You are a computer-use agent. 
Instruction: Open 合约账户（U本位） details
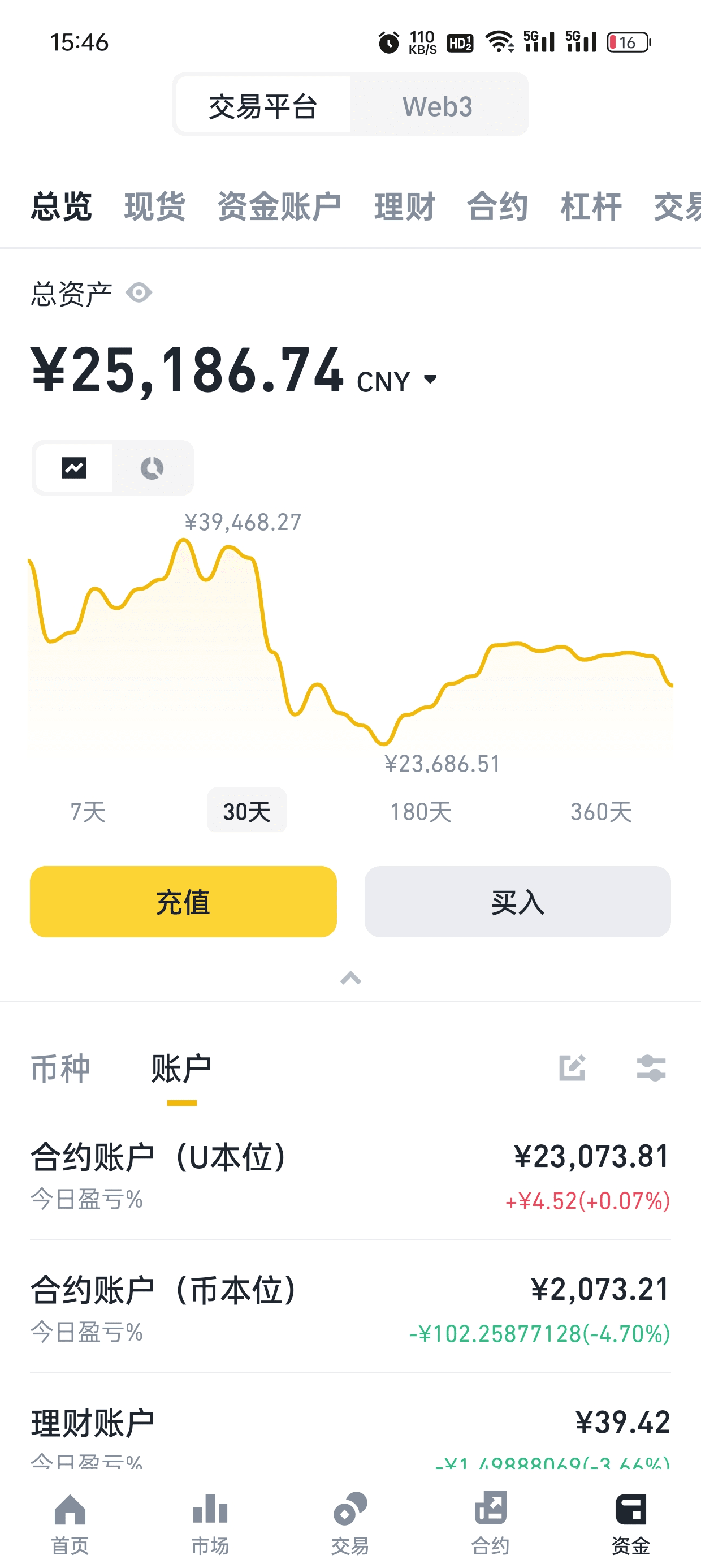point(350,1176)
